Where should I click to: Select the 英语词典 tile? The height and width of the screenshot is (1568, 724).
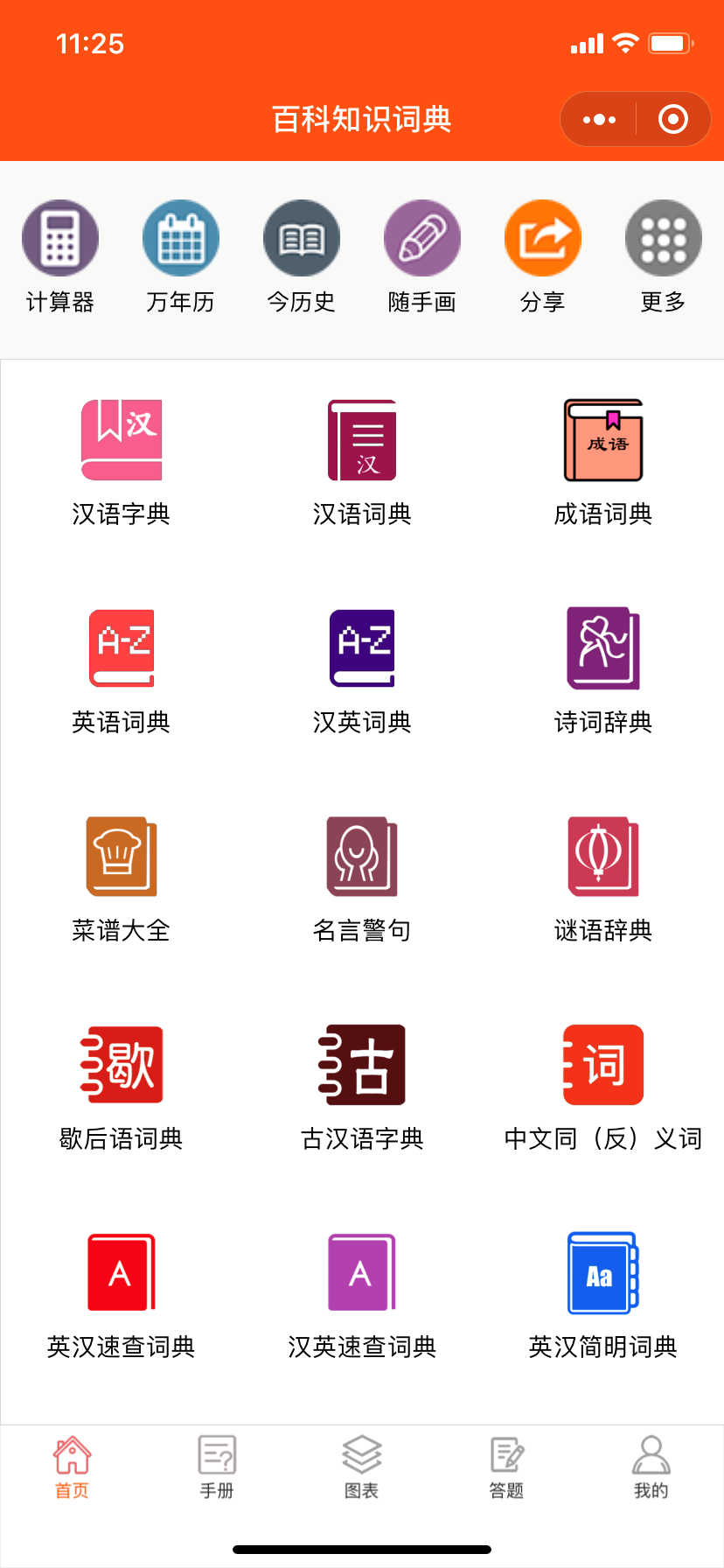point(122,671)
